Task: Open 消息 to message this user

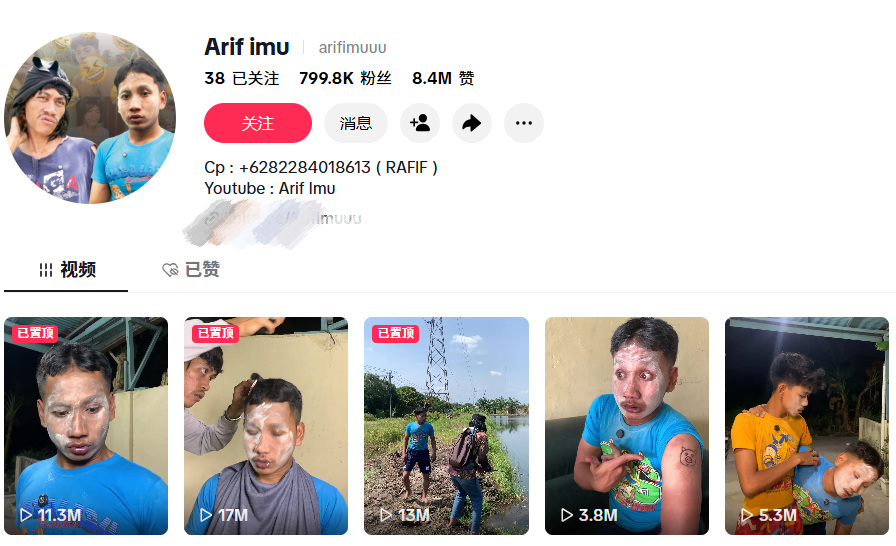Action: [356, 123]
